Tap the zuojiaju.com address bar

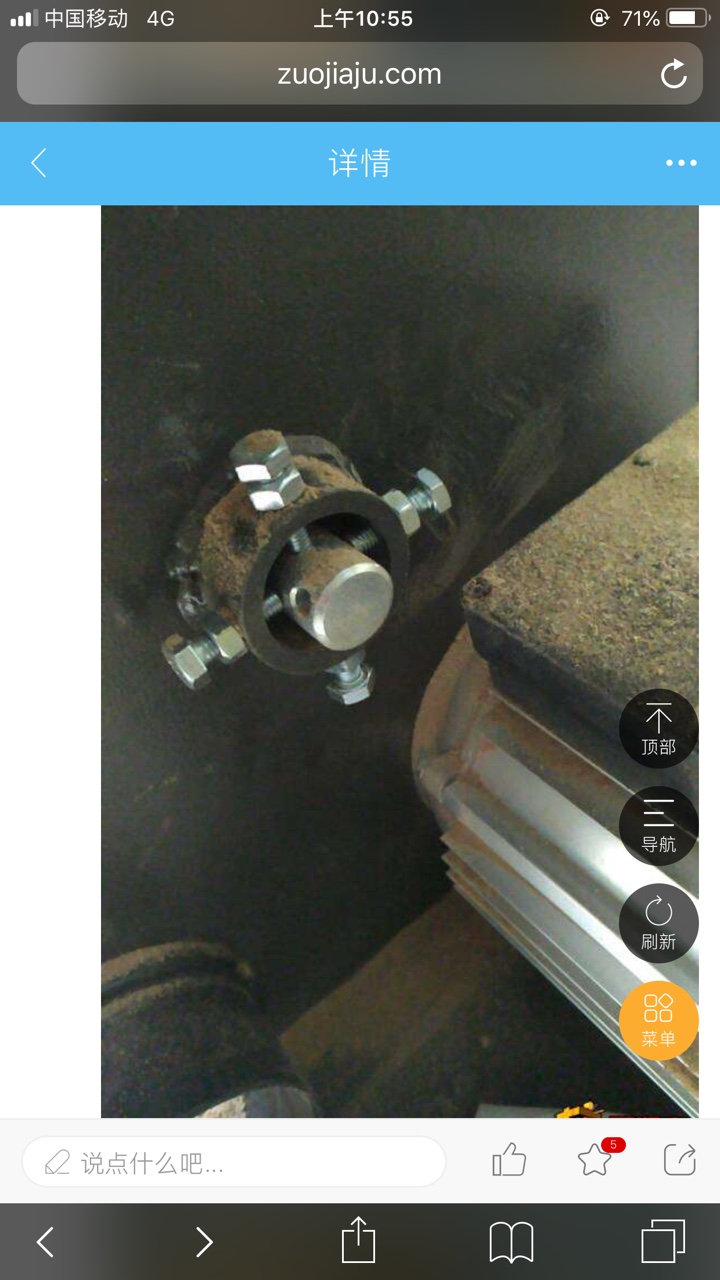point(359,74)
